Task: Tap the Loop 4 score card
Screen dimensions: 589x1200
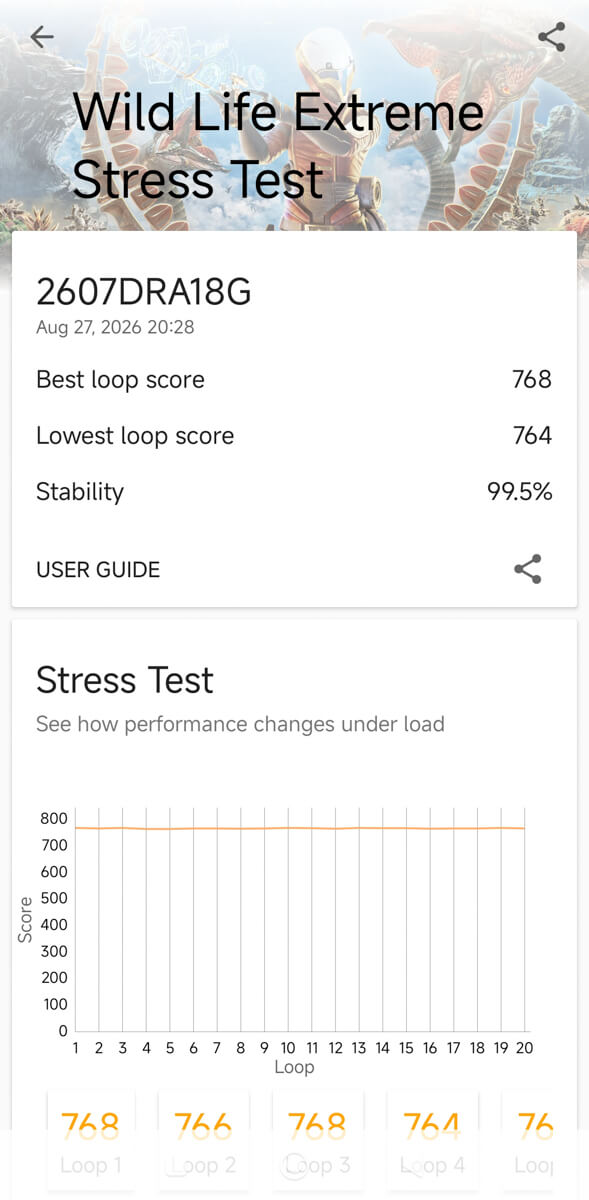Action: click(432, 1140)
